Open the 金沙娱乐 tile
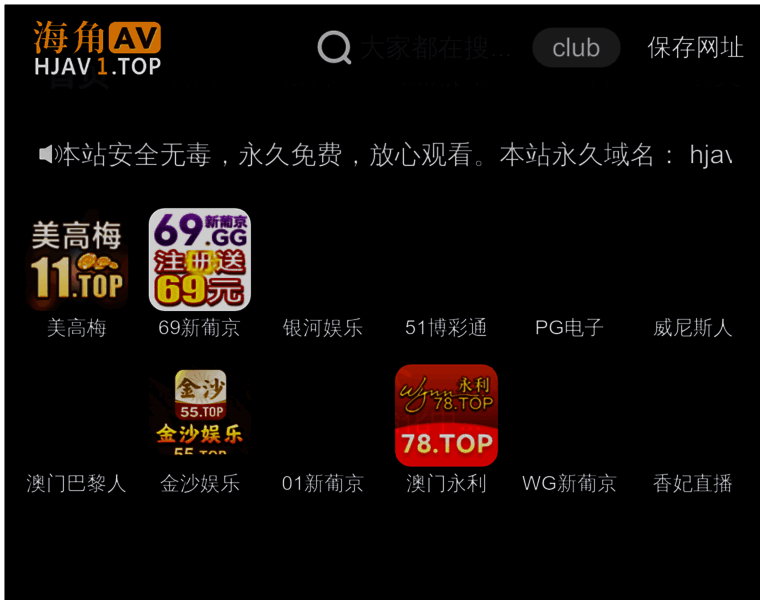Image resolution: width=760 pixels, height=600 pixels. [x=199, y=415]
